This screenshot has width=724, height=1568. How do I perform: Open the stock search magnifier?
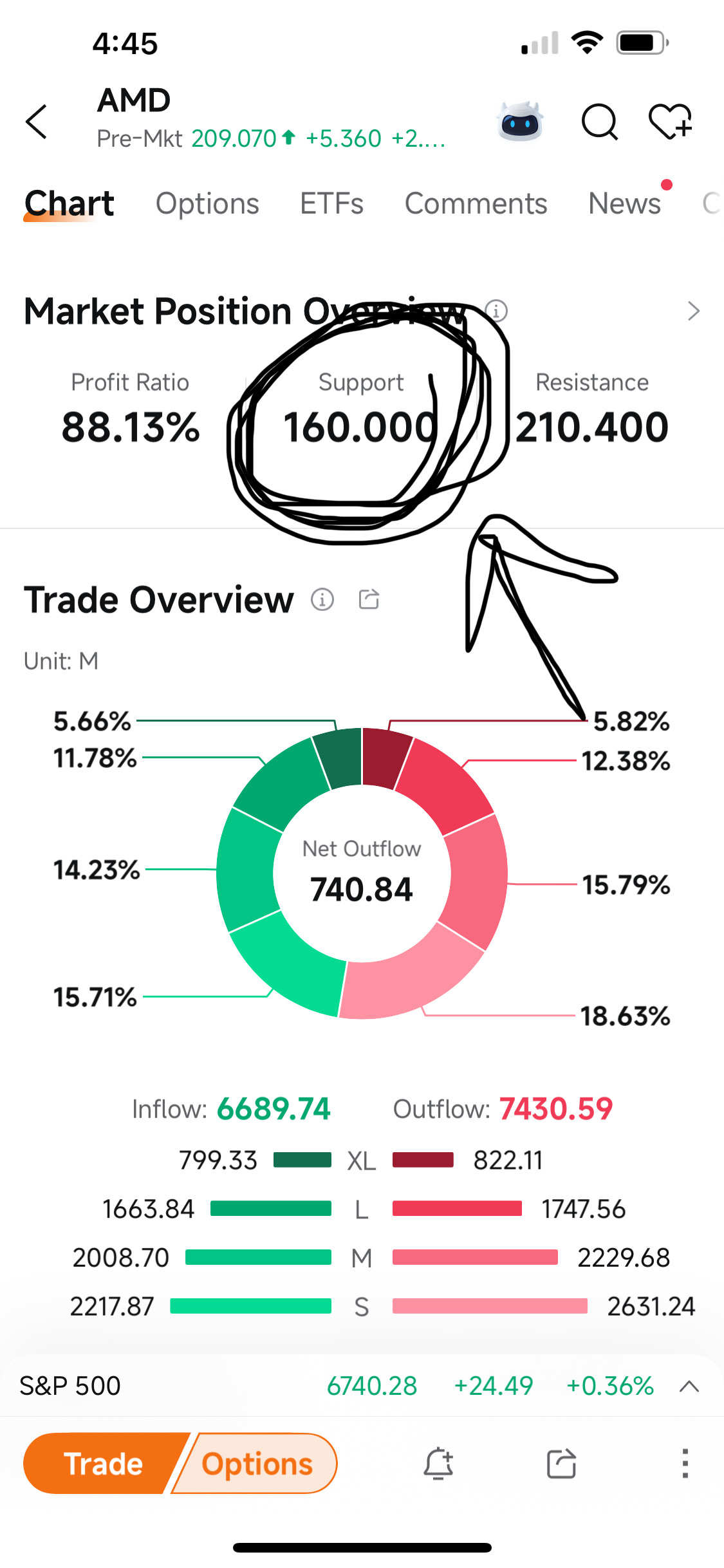pos(599,121)
